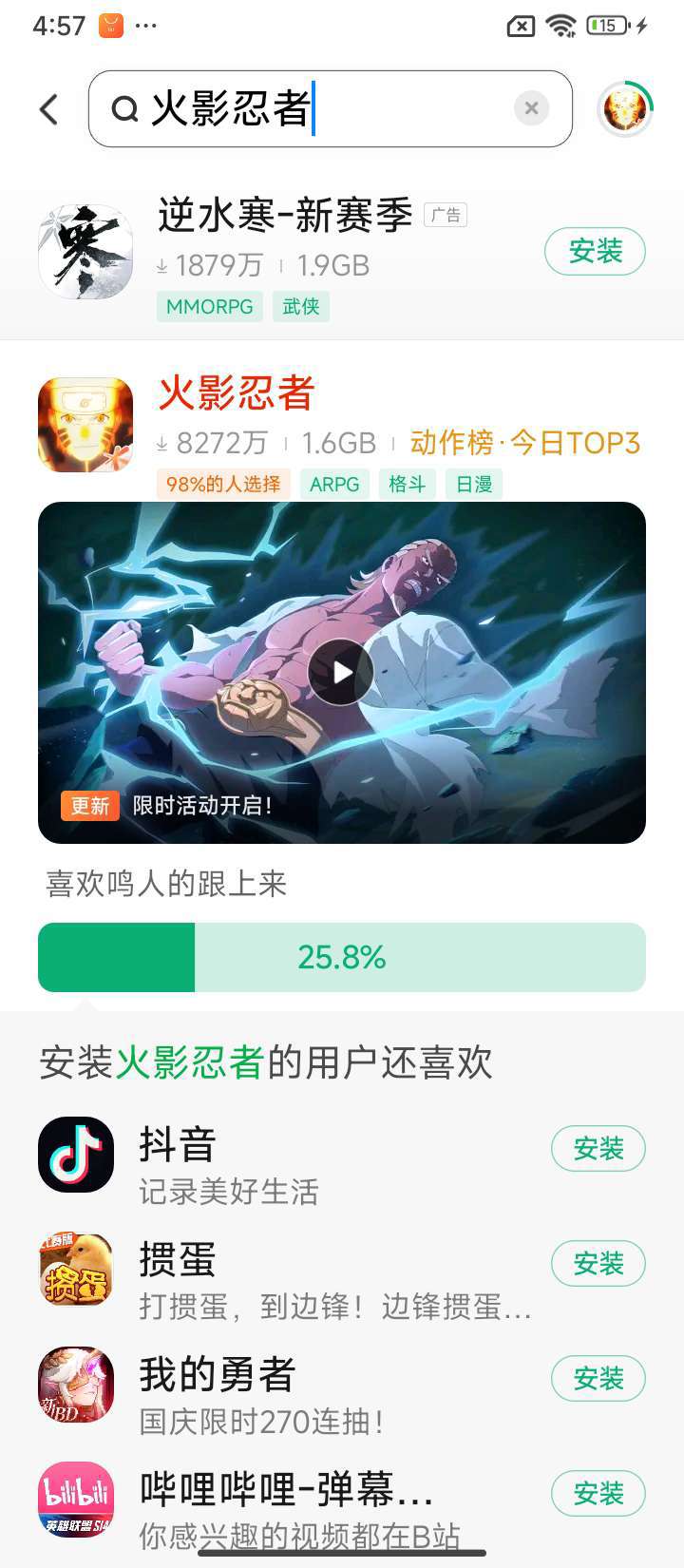Play the 火影忍者 promo video
The width and height of the screenshot is (684, 1568).
tap(341, 672)
